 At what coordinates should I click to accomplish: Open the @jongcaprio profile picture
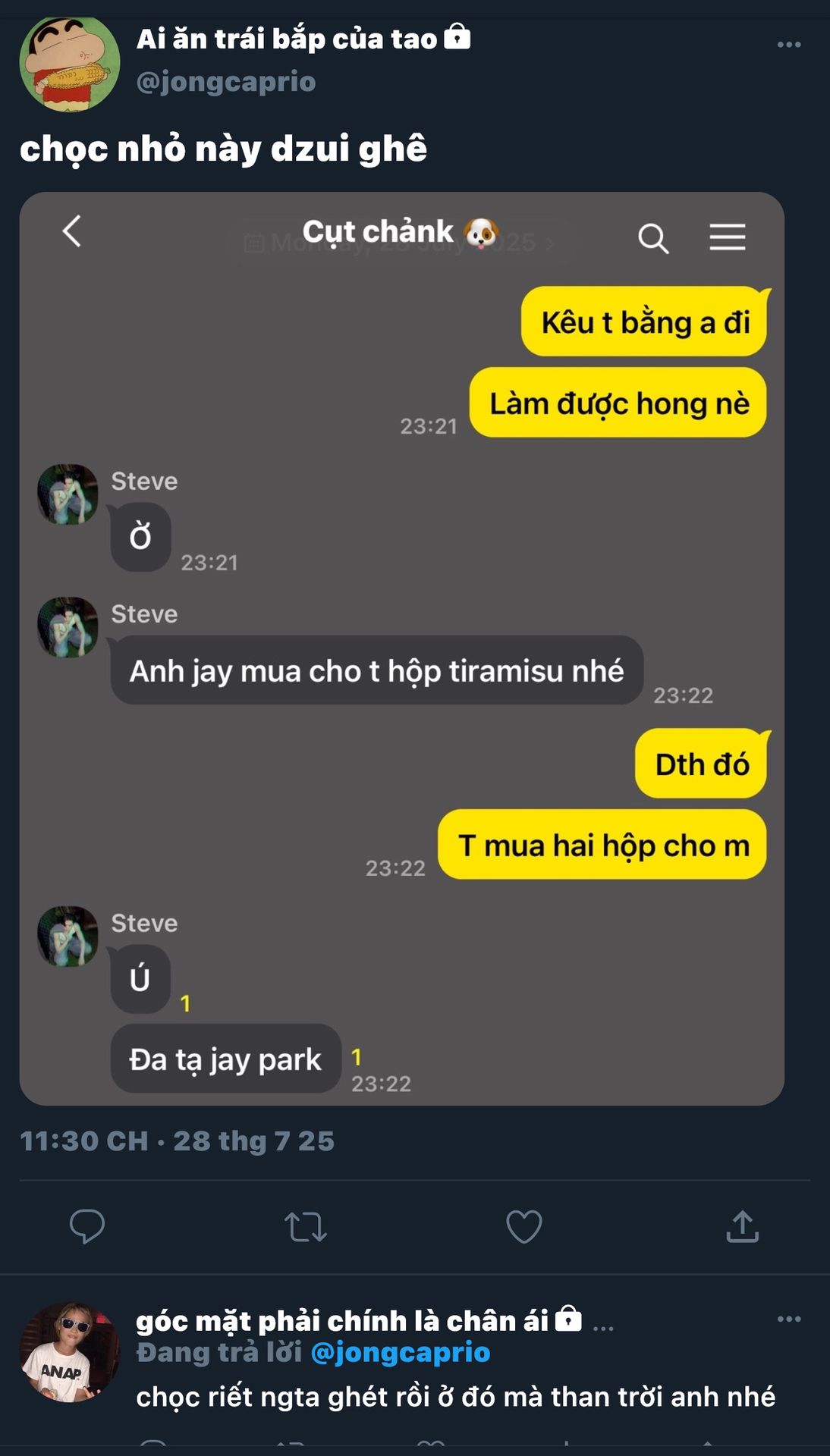69,64
